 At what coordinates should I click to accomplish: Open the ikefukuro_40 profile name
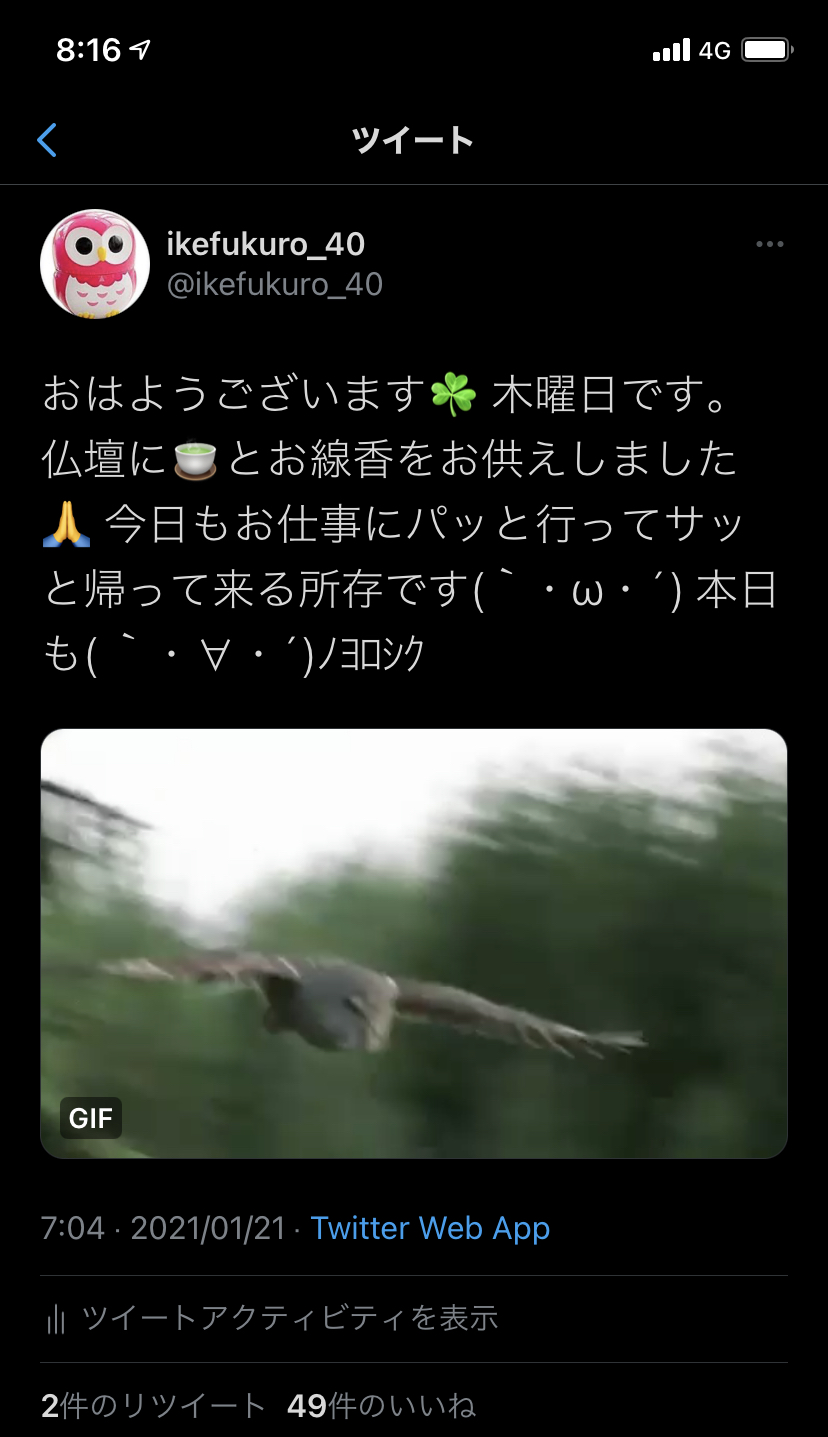click(265, 243)
